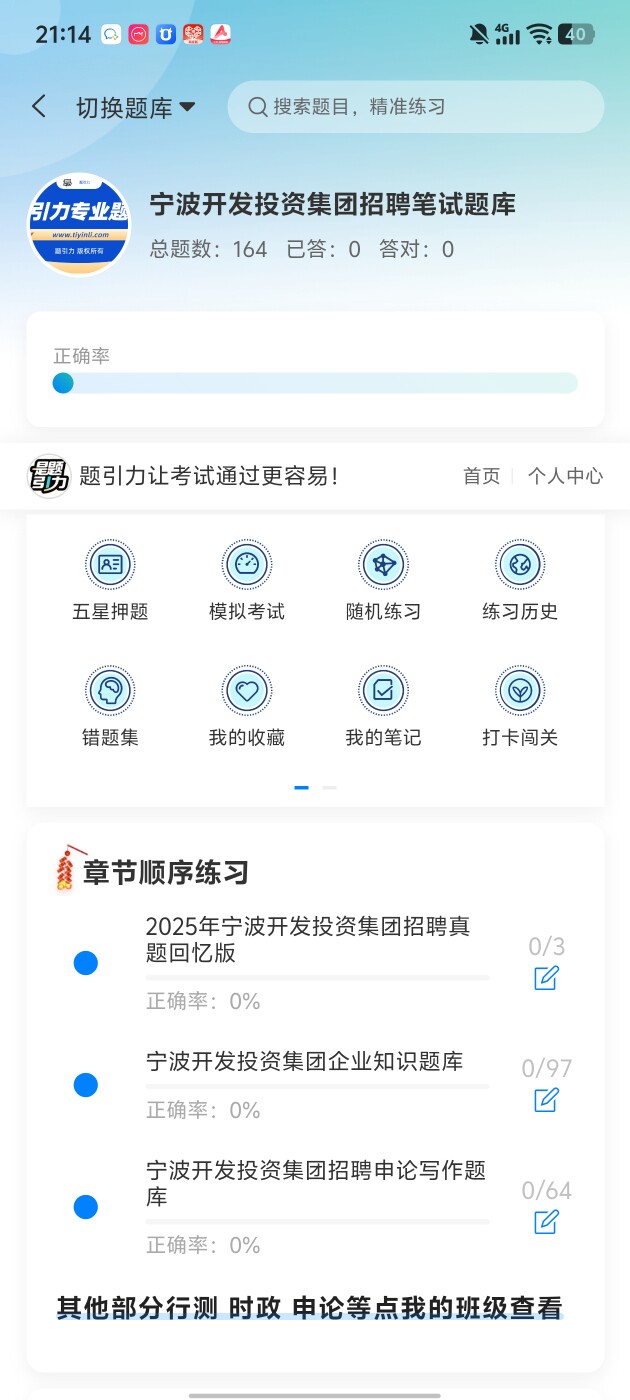This screenshot has width=630, height=1400.
Task: Go back with the top-left arrow
Action: [x=39, y=107]
